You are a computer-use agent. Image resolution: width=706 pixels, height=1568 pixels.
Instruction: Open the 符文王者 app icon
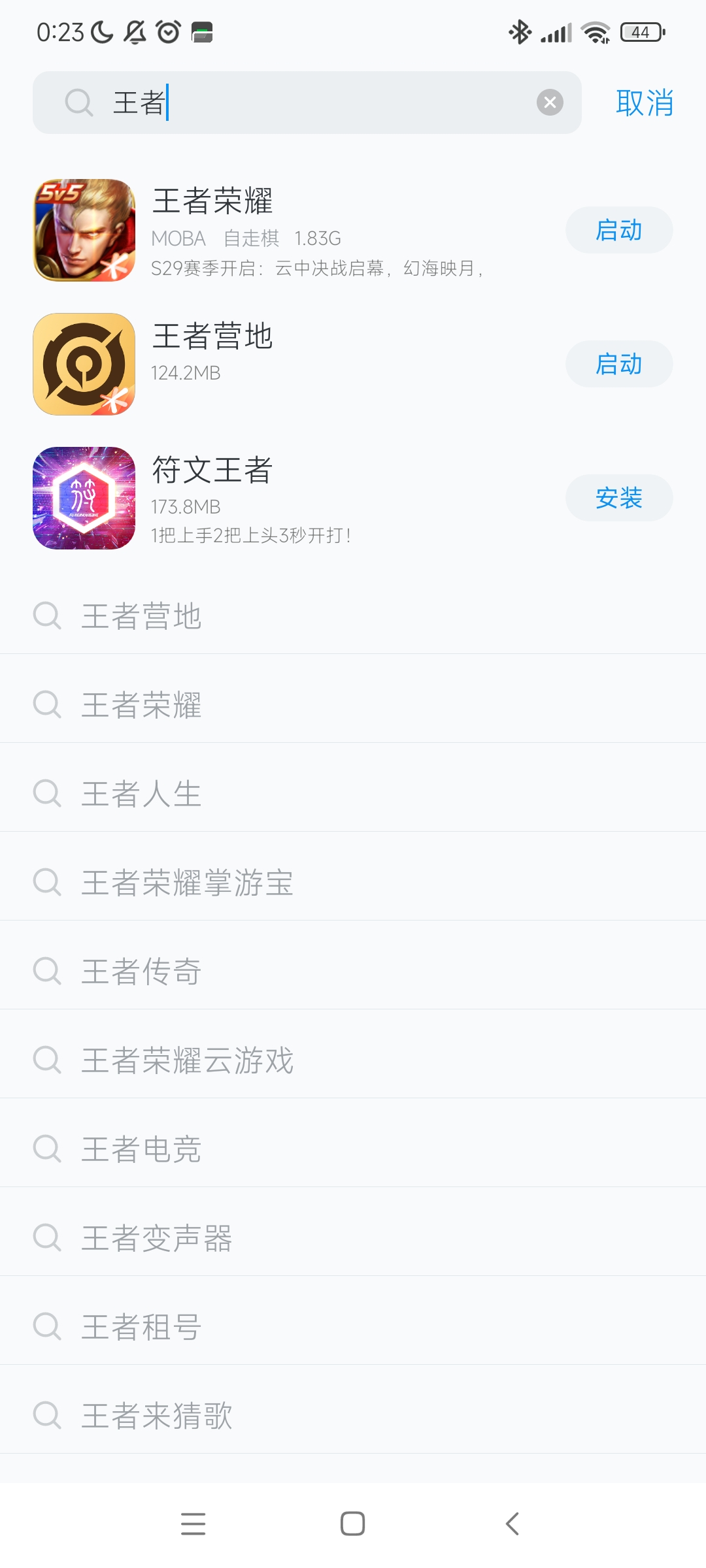coord(84,498)
